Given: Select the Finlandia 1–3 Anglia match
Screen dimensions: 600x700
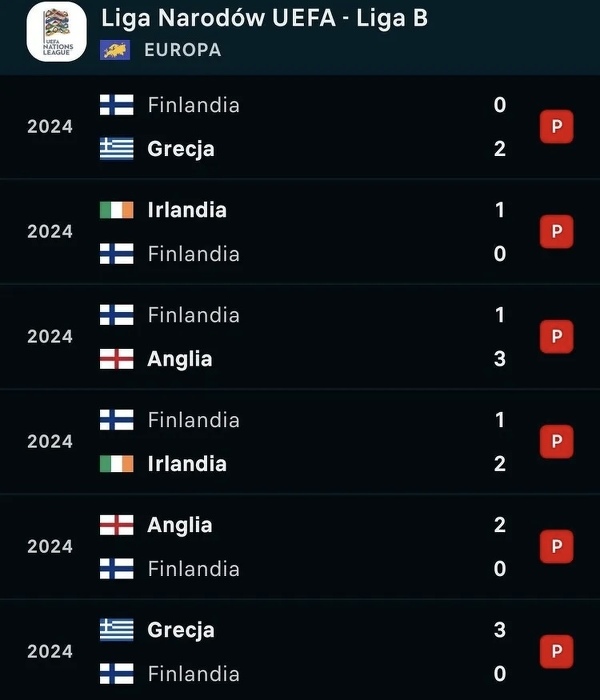Looking at the screenshot, I should (300, 337).
